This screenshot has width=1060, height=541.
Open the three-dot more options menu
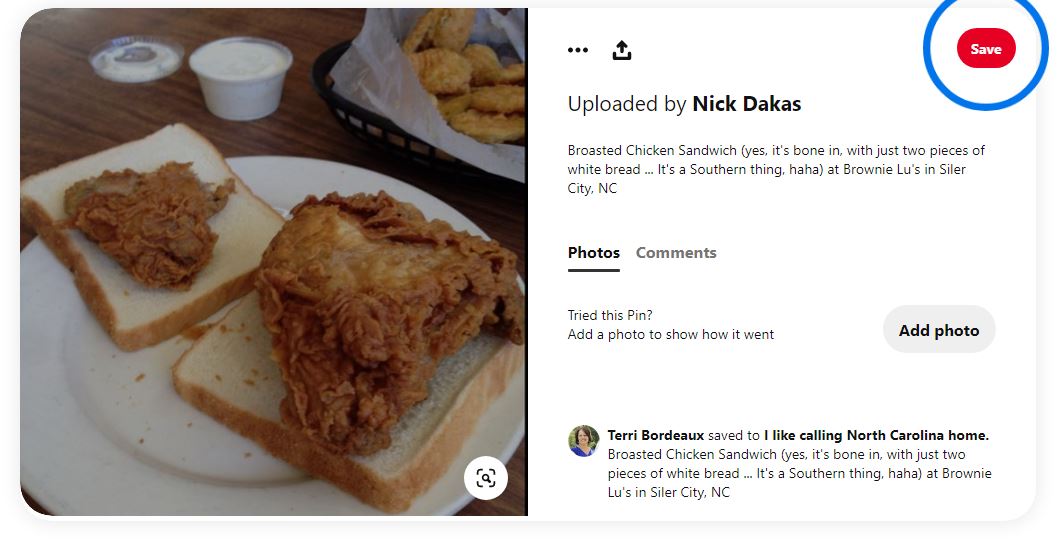(578, 50)
